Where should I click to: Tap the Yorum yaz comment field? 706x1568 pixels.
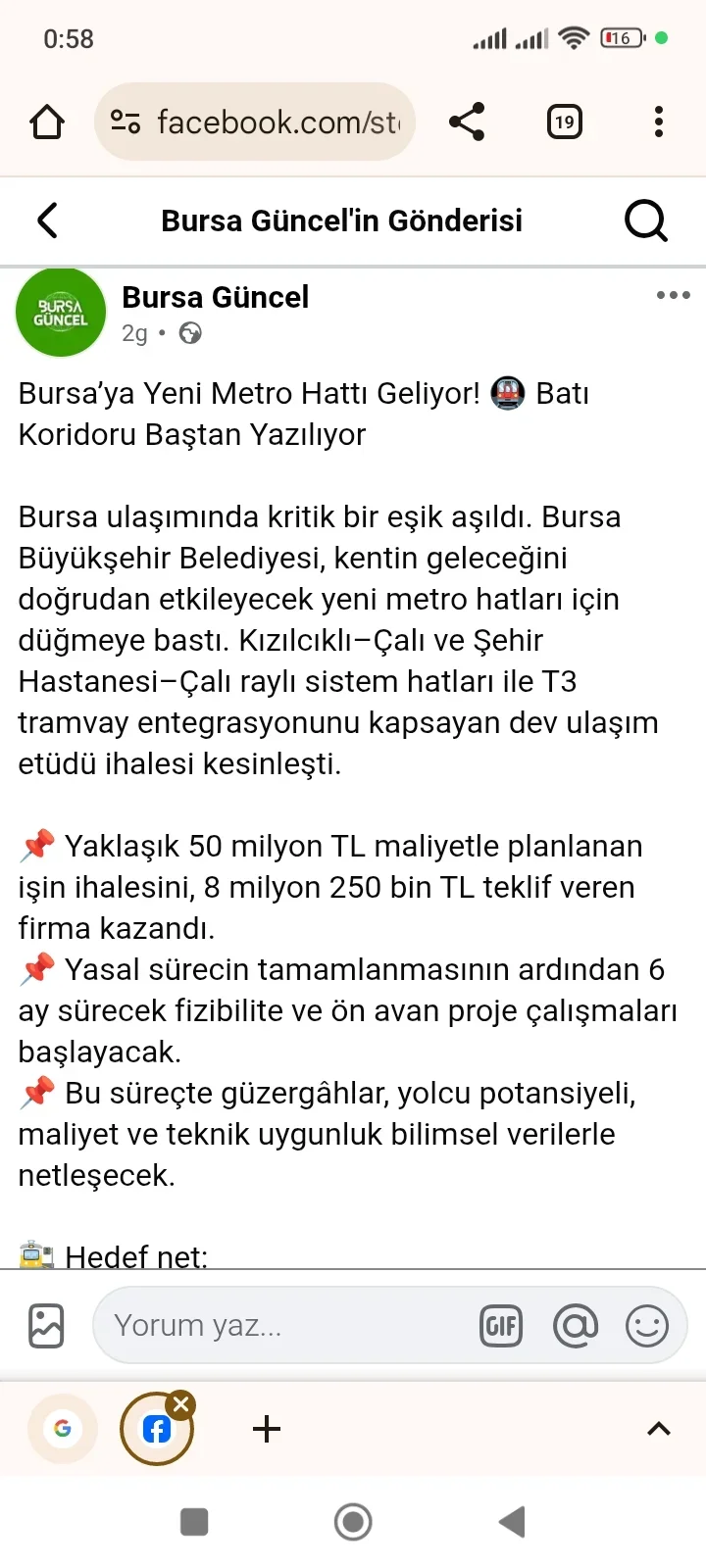tap(284, 1326)
